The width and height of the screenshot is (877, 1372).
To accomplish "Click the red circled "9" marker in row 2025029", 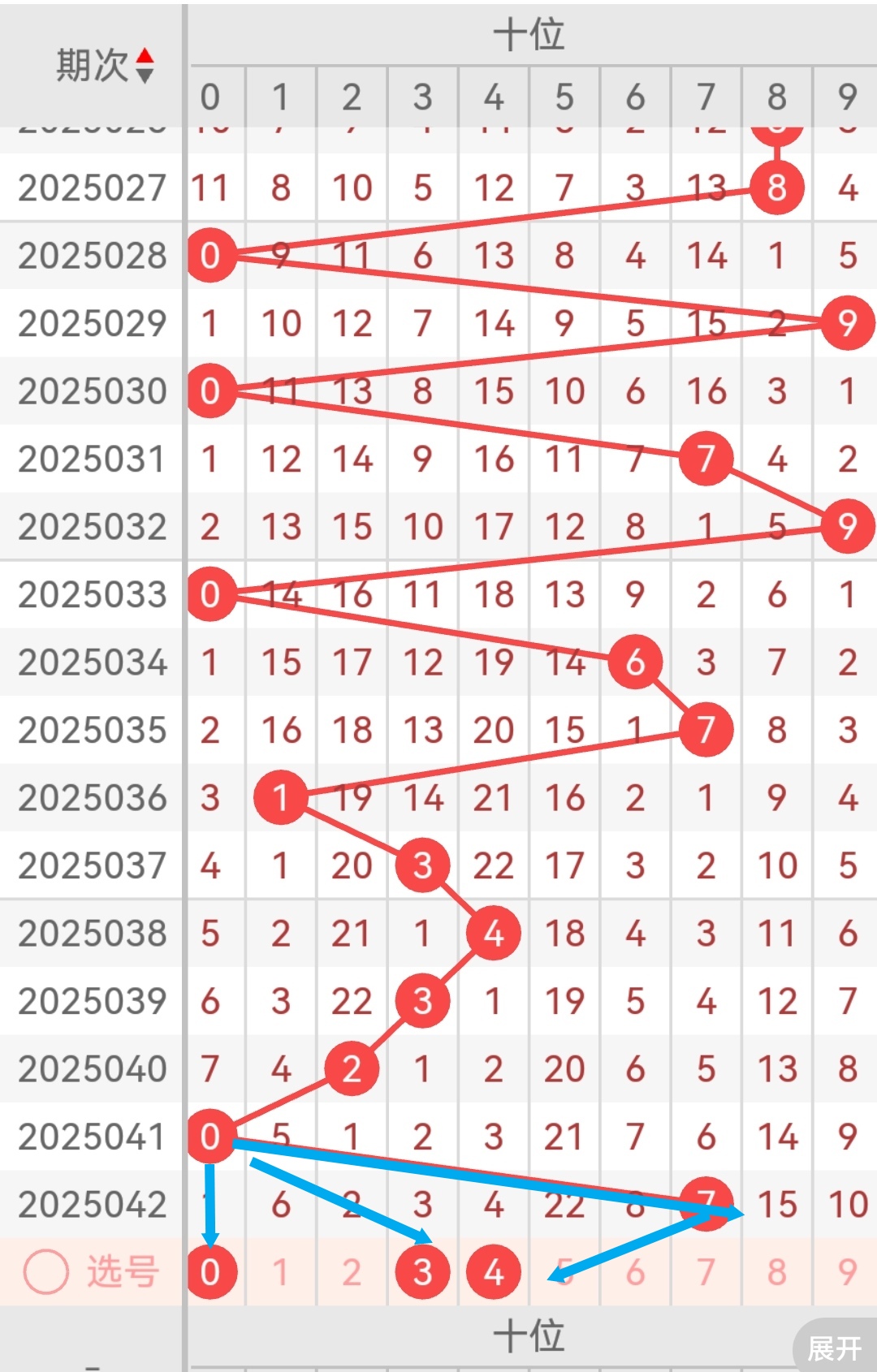I will coord(846,323).
